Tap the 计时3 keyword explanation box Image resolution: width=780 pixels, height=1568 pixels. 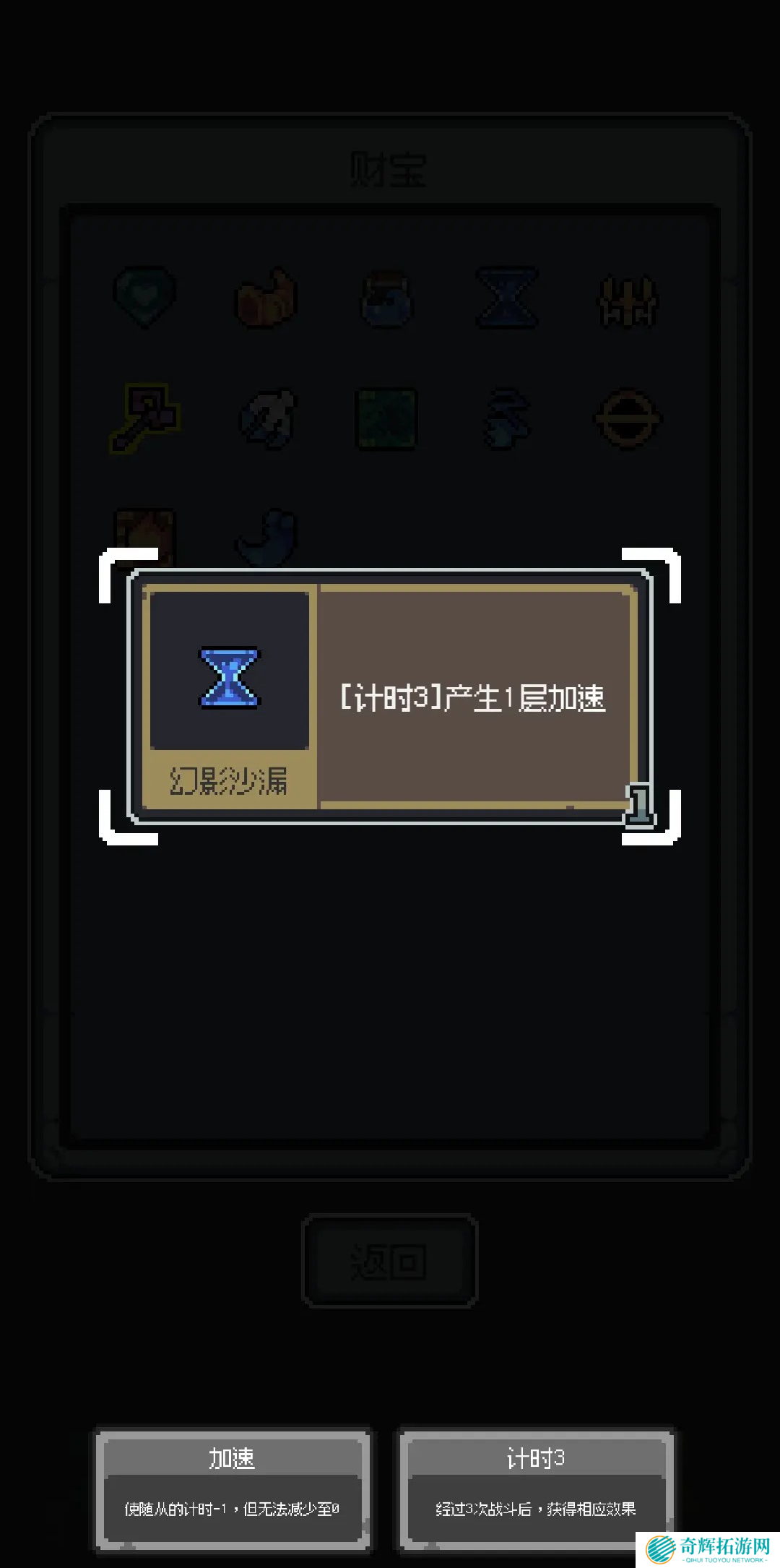536,1490
